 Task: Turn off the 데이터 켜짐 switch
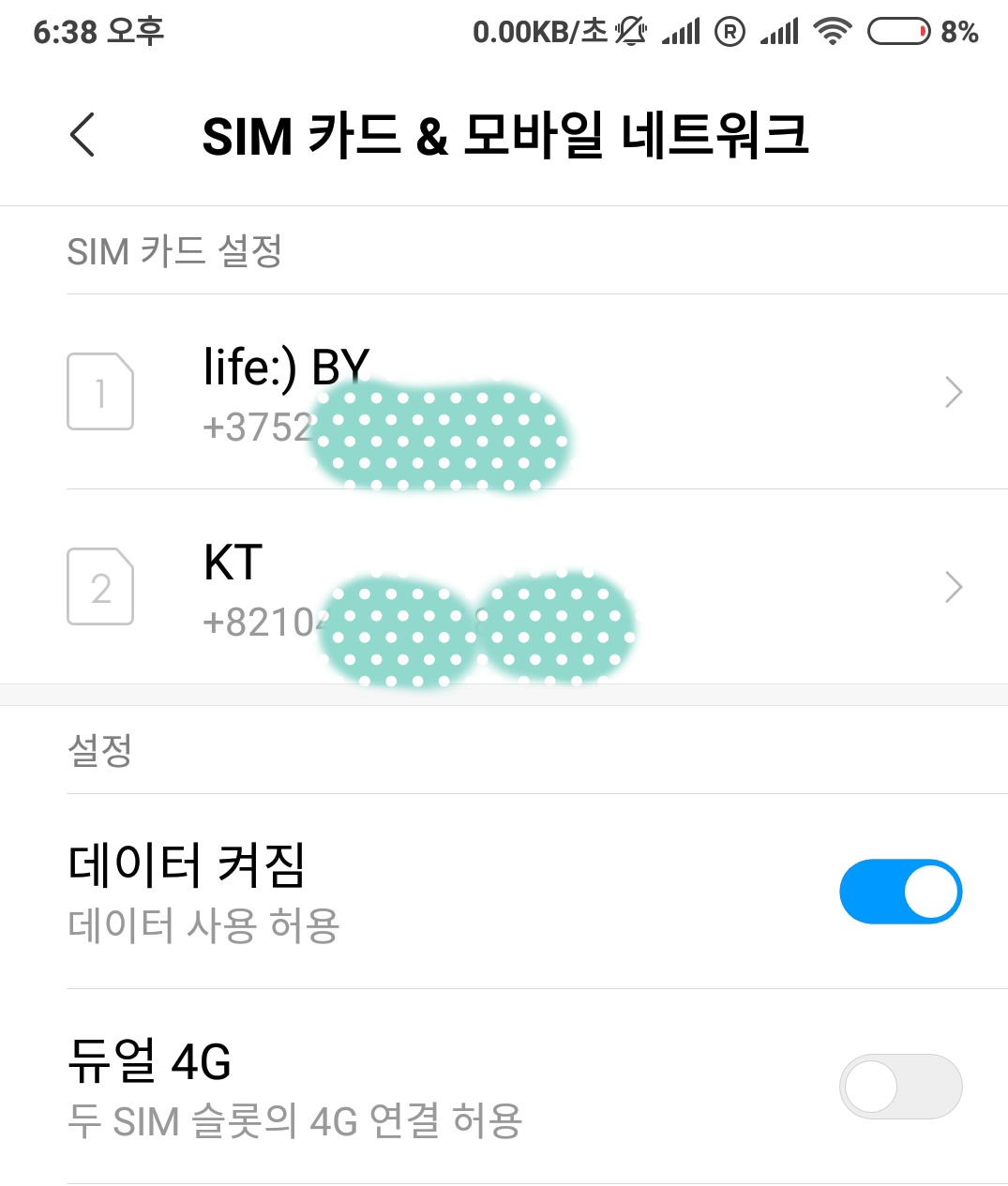pos(900,892)
